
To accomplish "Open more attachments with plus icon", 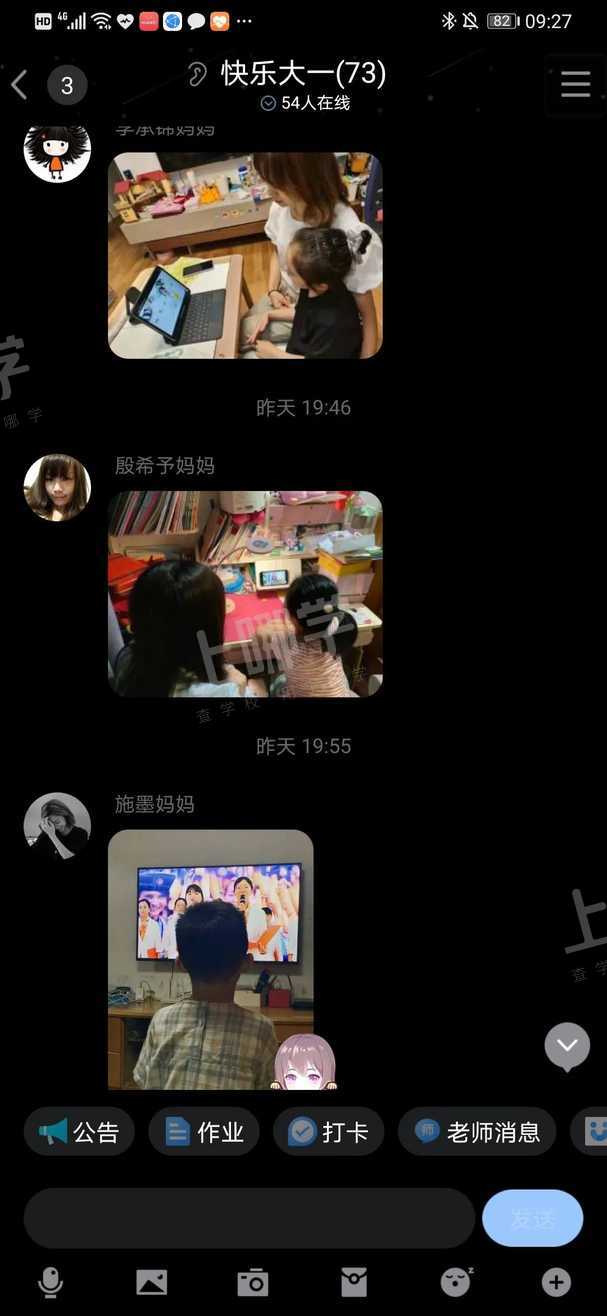I will pyautogui.click(x=556, y=1282).
